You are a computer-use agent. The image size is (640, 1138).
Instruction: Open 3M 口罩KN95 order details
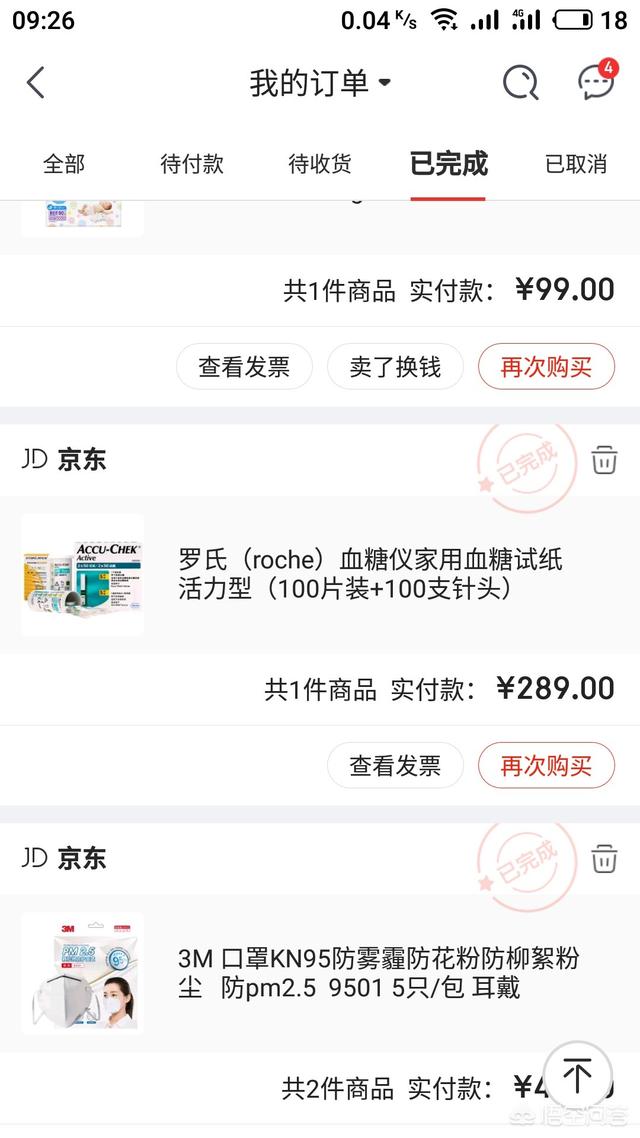pyautogui.click(x=378, y=974)
